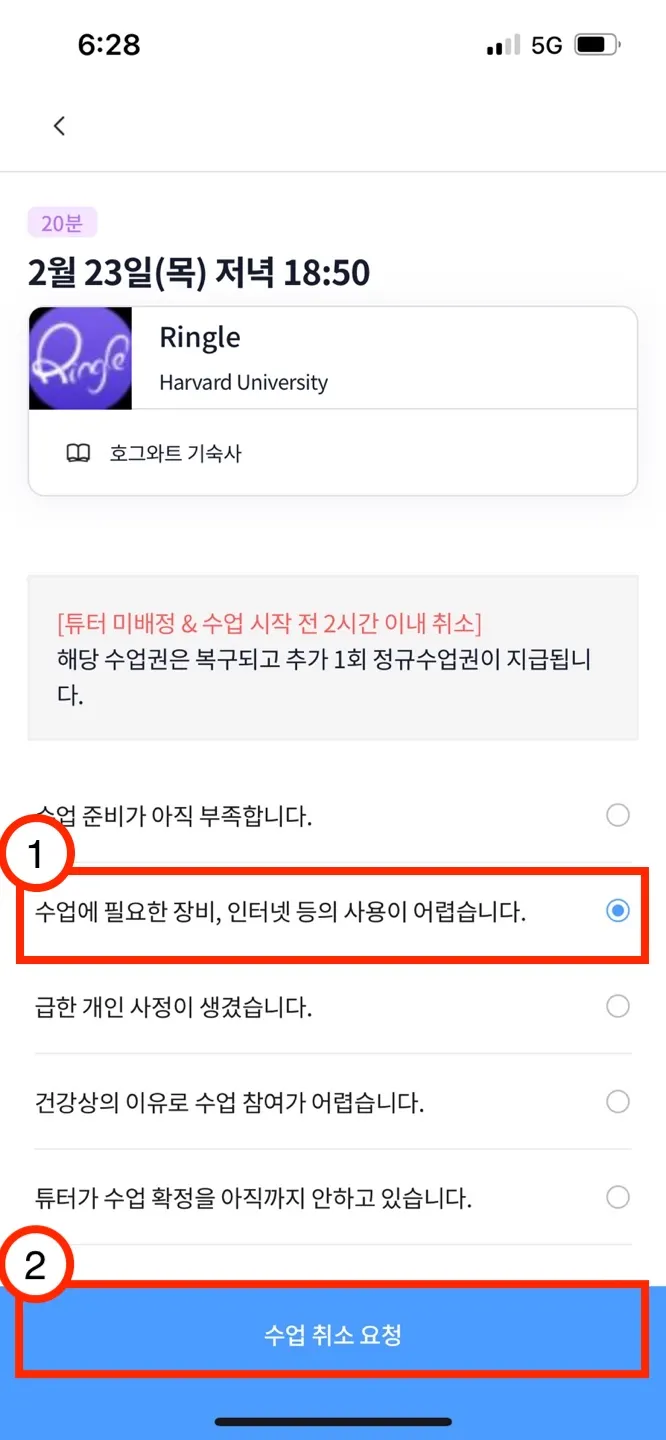The width and height of the screenshot is (666, 1440).
Task: Open the Ringle Harvard University tutor card
Action: [332, 359]
